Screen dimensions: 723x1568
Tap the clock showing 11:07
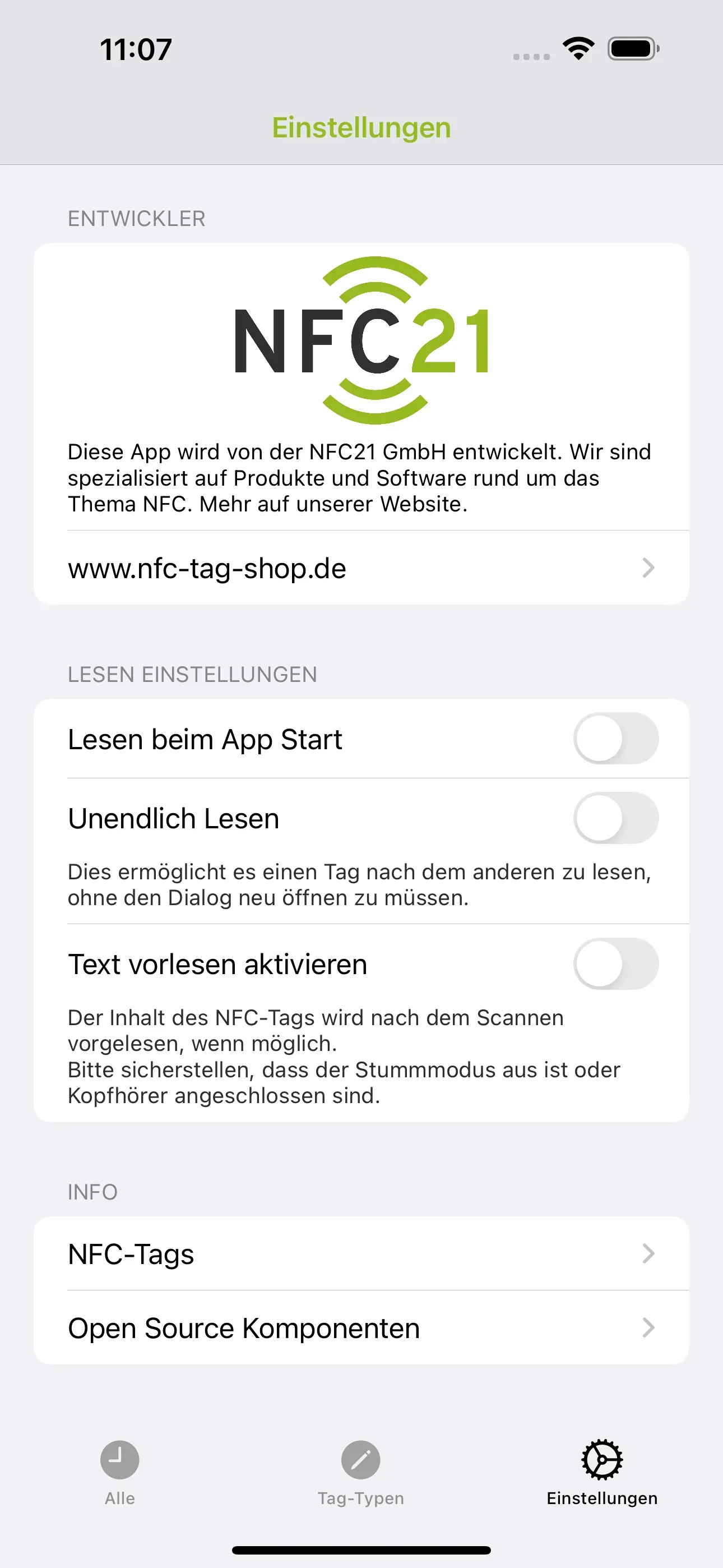135,51
